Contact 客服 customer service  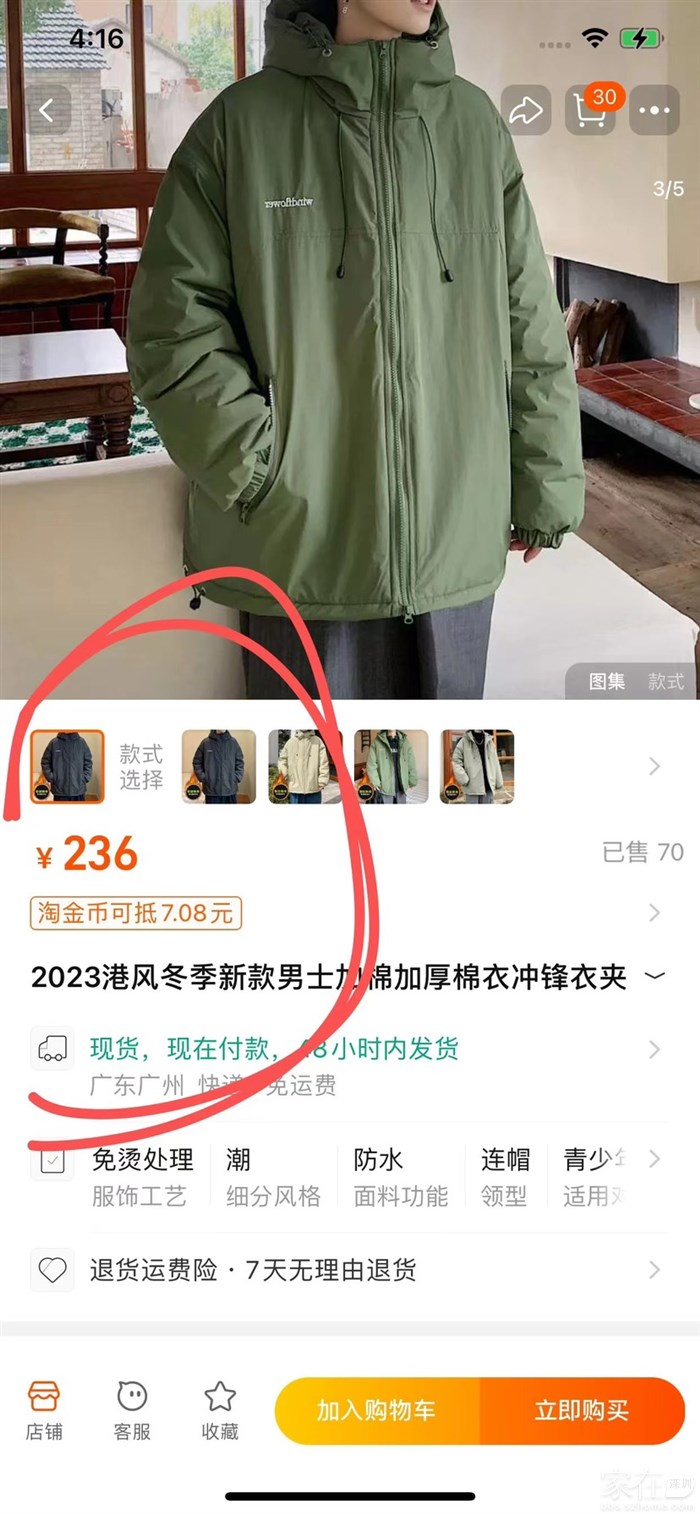(132, 1410)
